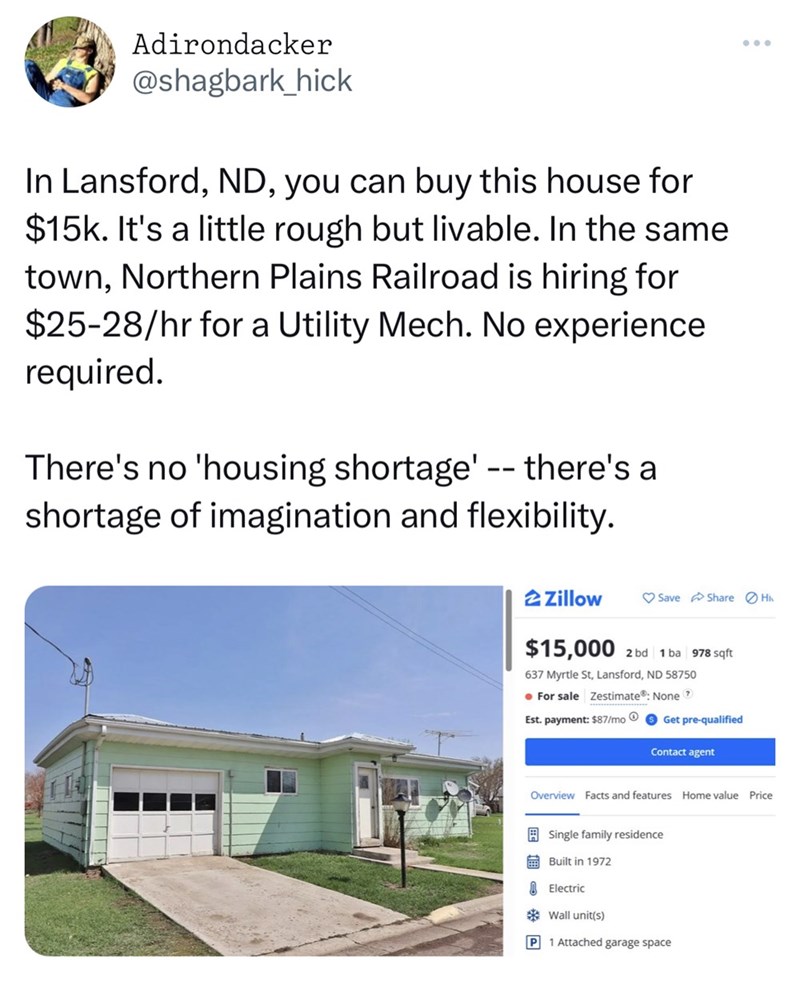
Task: View the @shagbark_hick profile
Action: [x=242, y=82]
